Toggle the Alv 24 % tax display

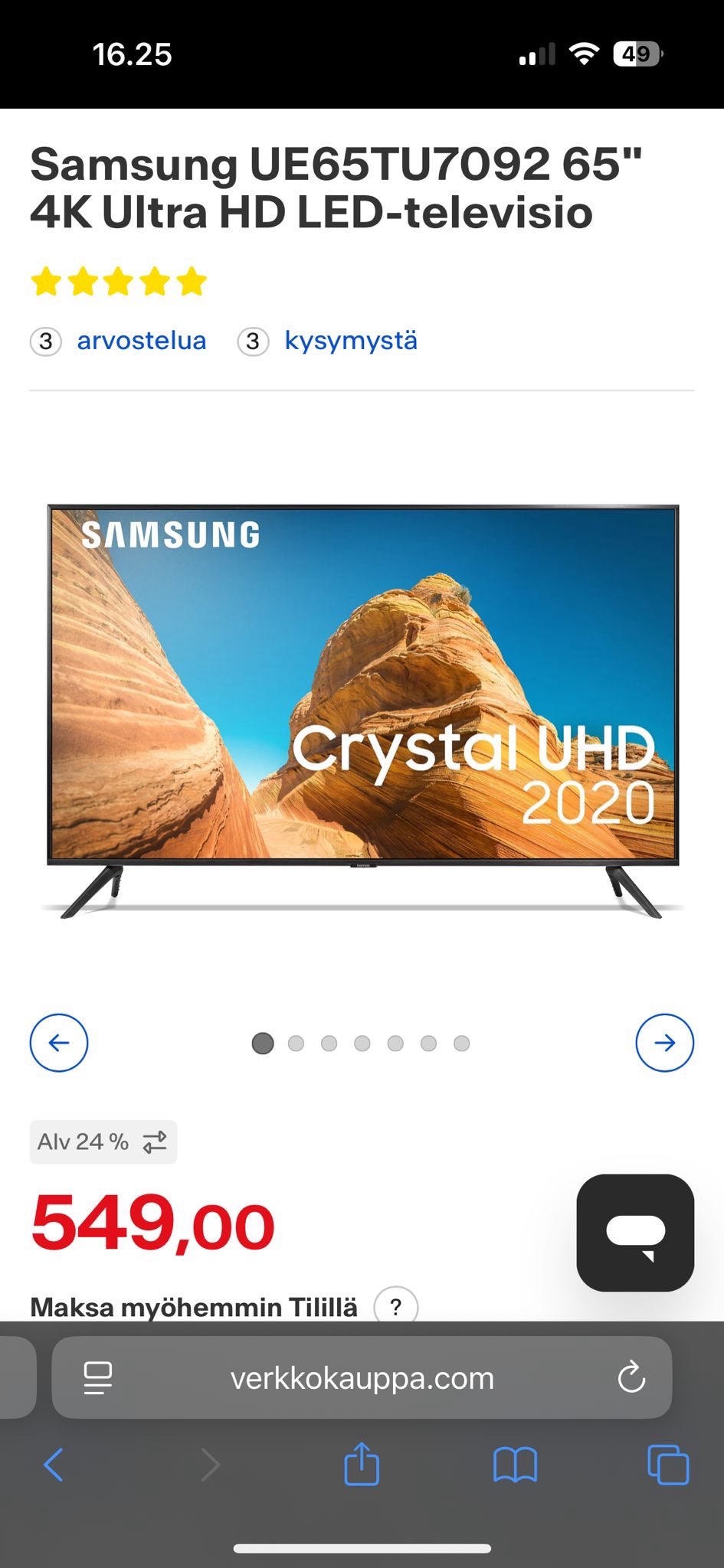pos(103,1142)
